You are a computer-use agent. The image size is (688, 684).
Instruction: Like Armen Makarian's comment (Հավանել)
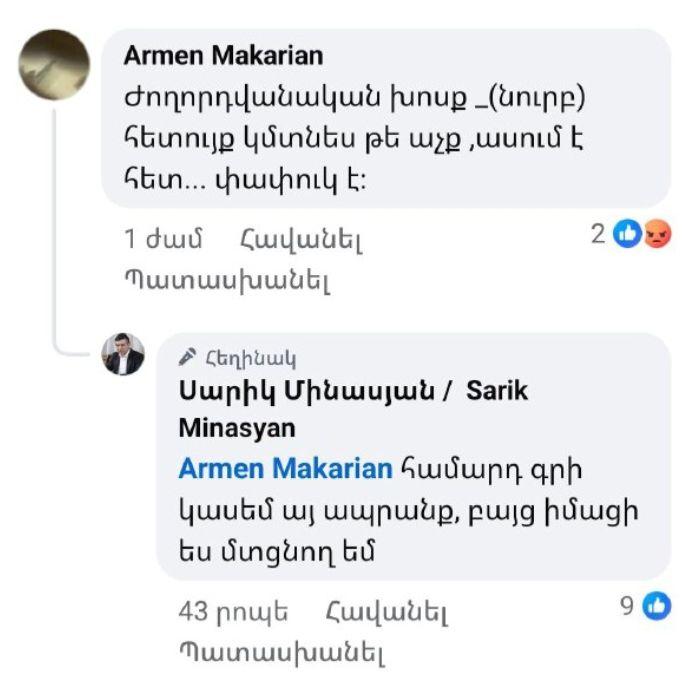point(300,240)
